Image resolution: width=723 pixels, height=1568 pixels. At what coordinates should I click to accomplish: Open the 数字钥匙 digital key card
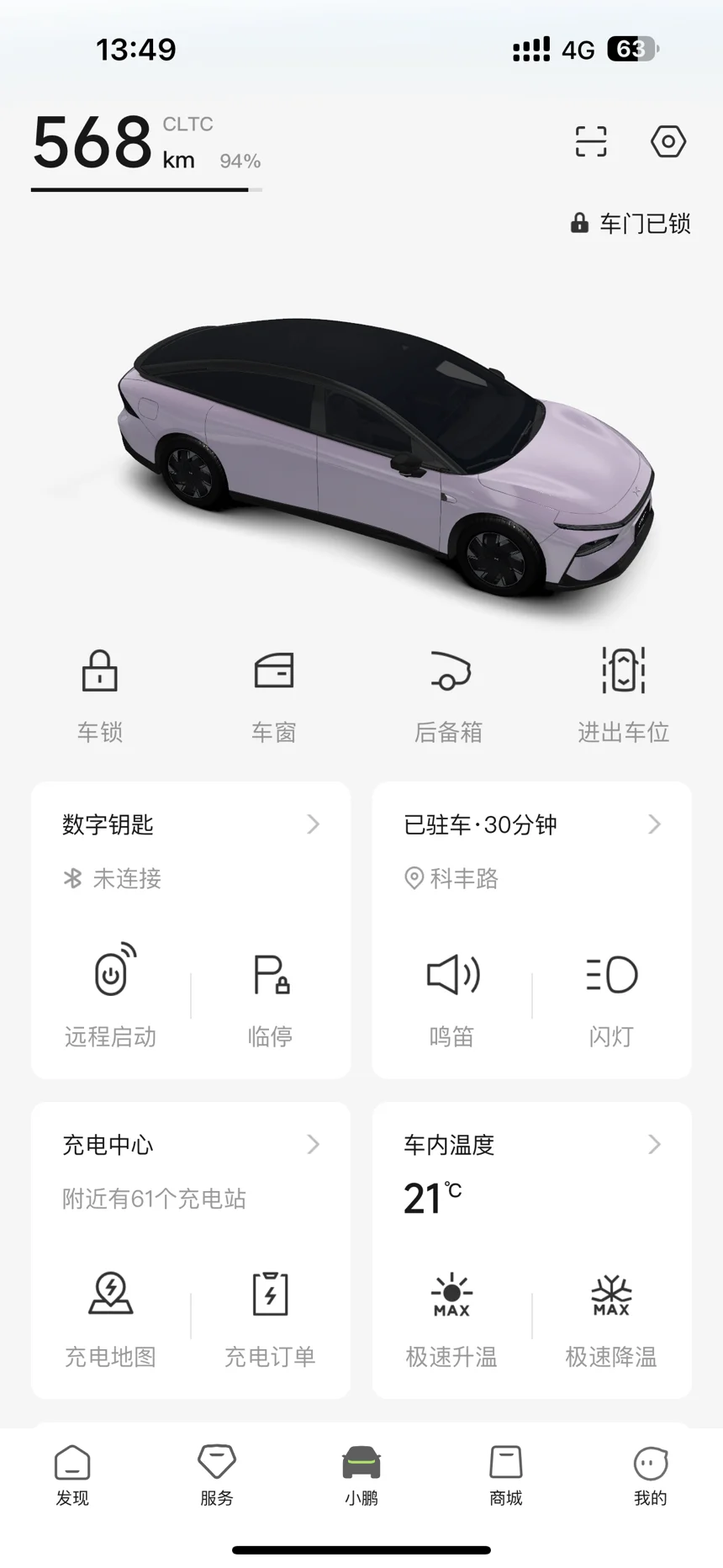[x=191, y=824]
